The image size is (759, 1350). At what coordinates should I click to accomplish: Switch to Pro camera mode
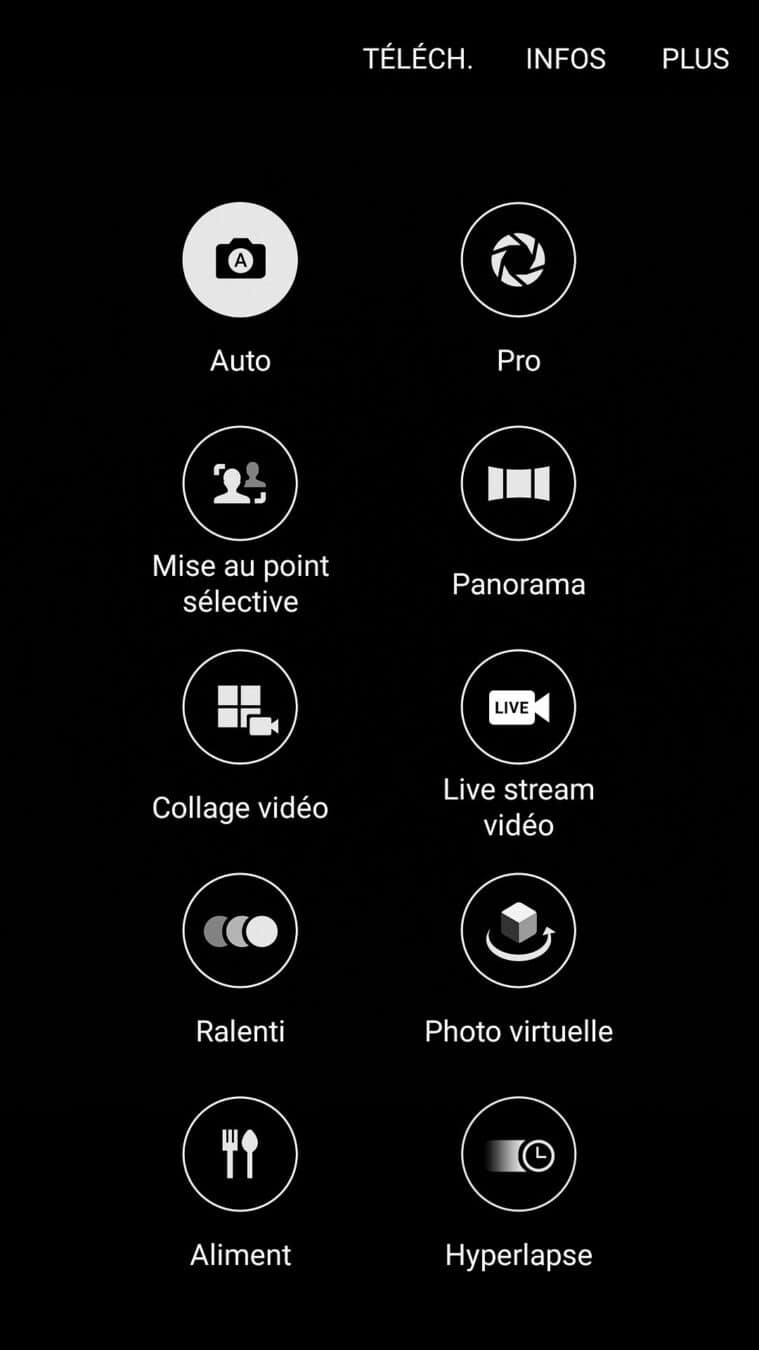[x=518, y=260]
